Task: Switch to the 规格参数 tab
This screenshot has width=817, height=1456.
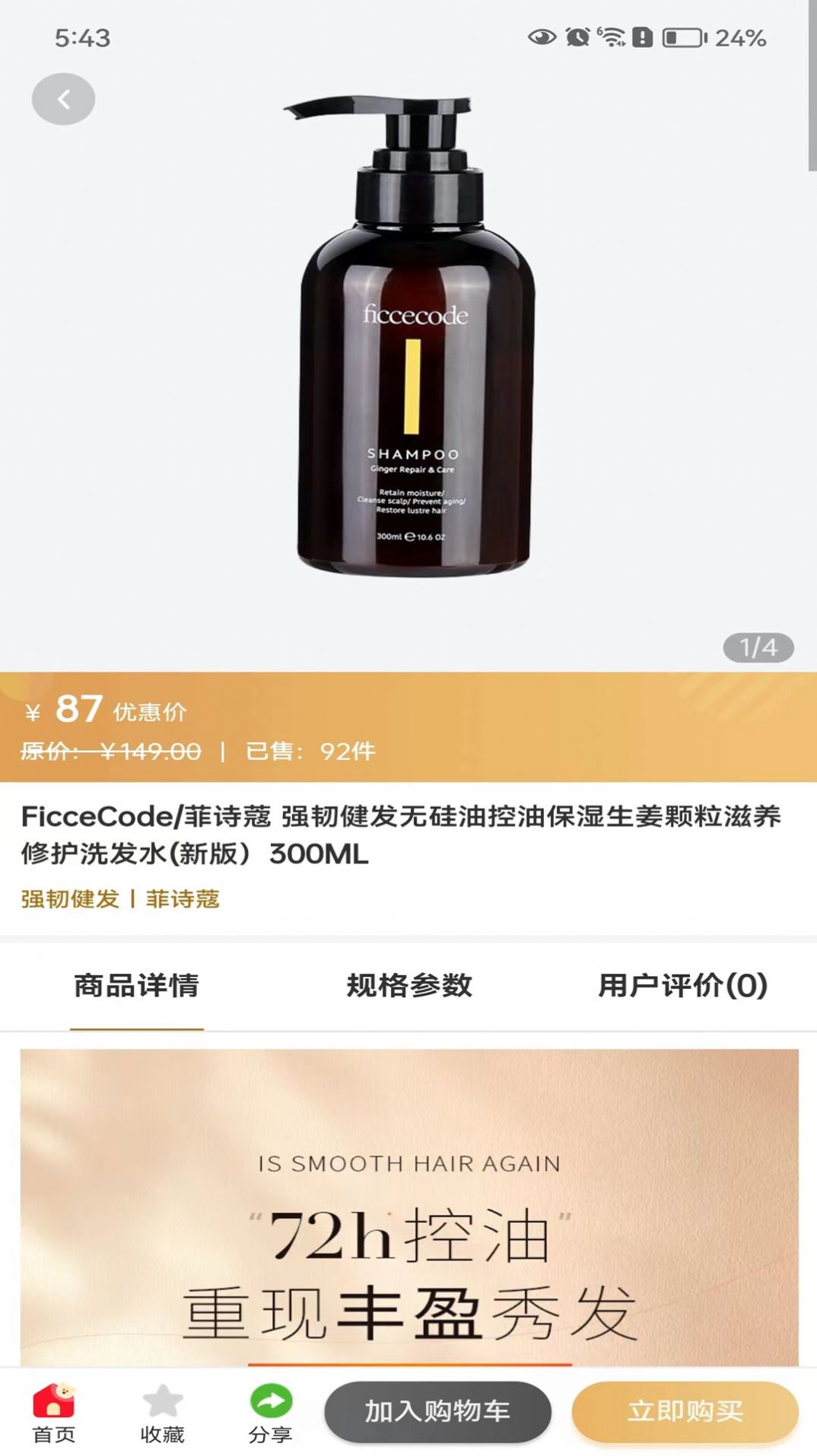Action: [409, 986]
